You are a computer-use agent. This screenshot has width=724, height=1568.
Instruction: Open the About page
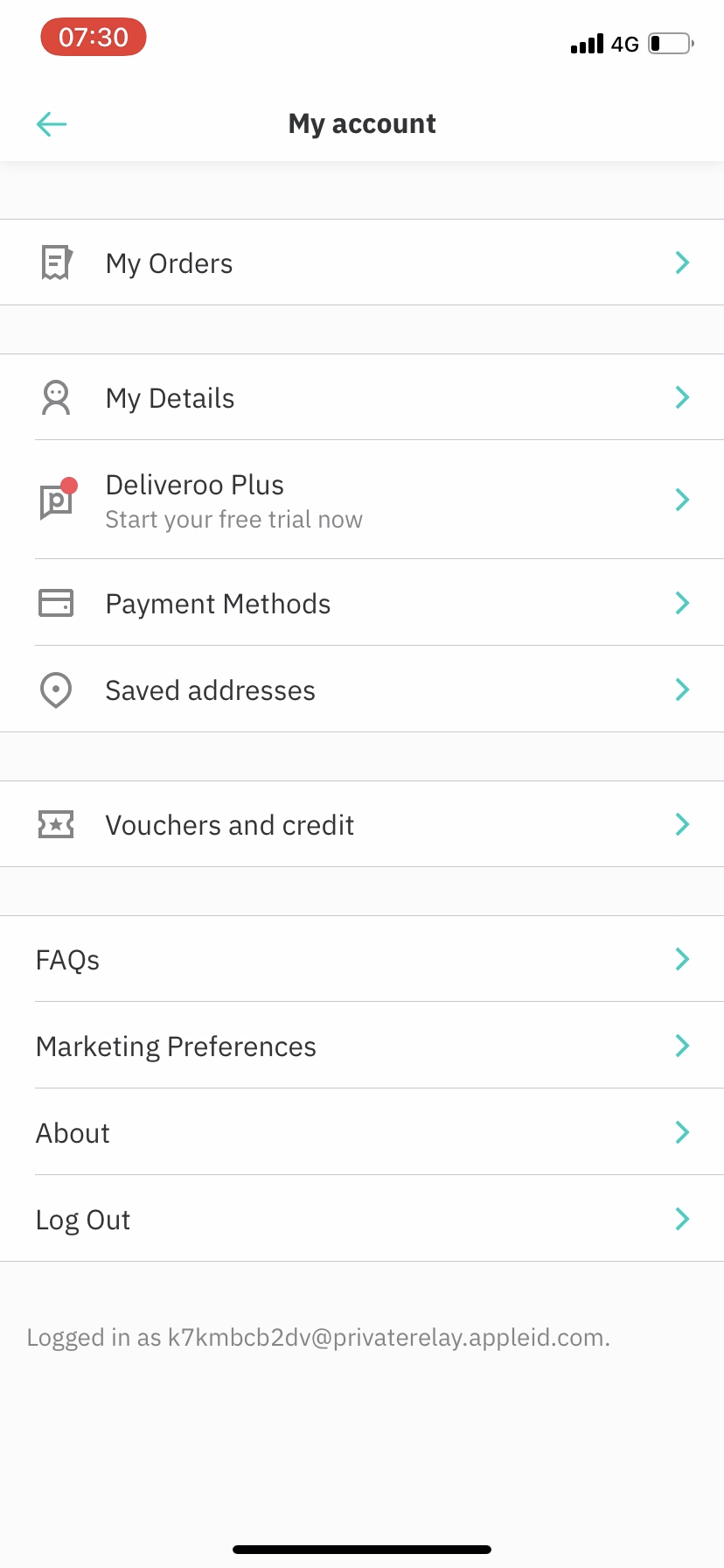click(x=73, y=1132)
